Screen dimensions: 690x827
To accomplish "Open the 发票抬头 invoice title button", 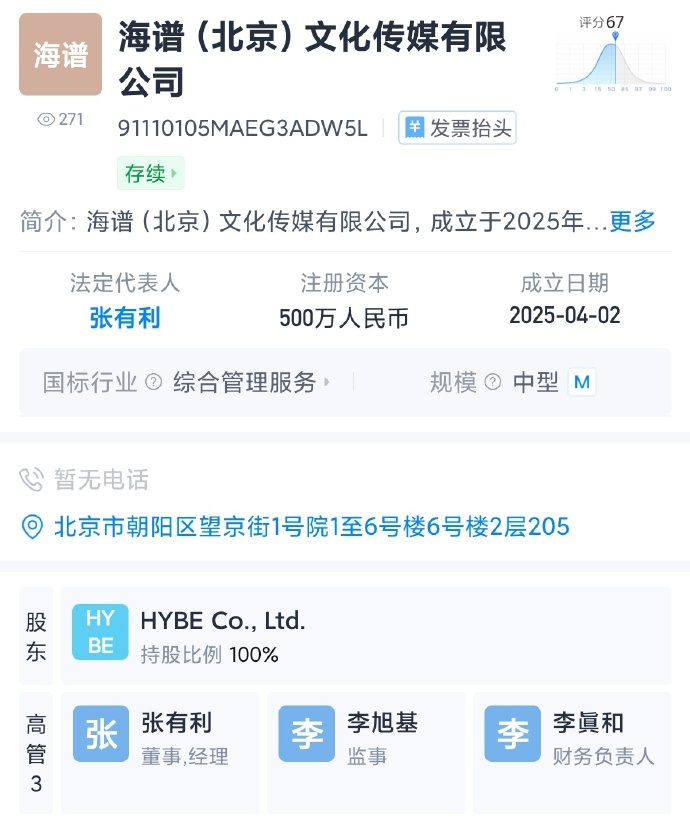I will click(458, 128).
